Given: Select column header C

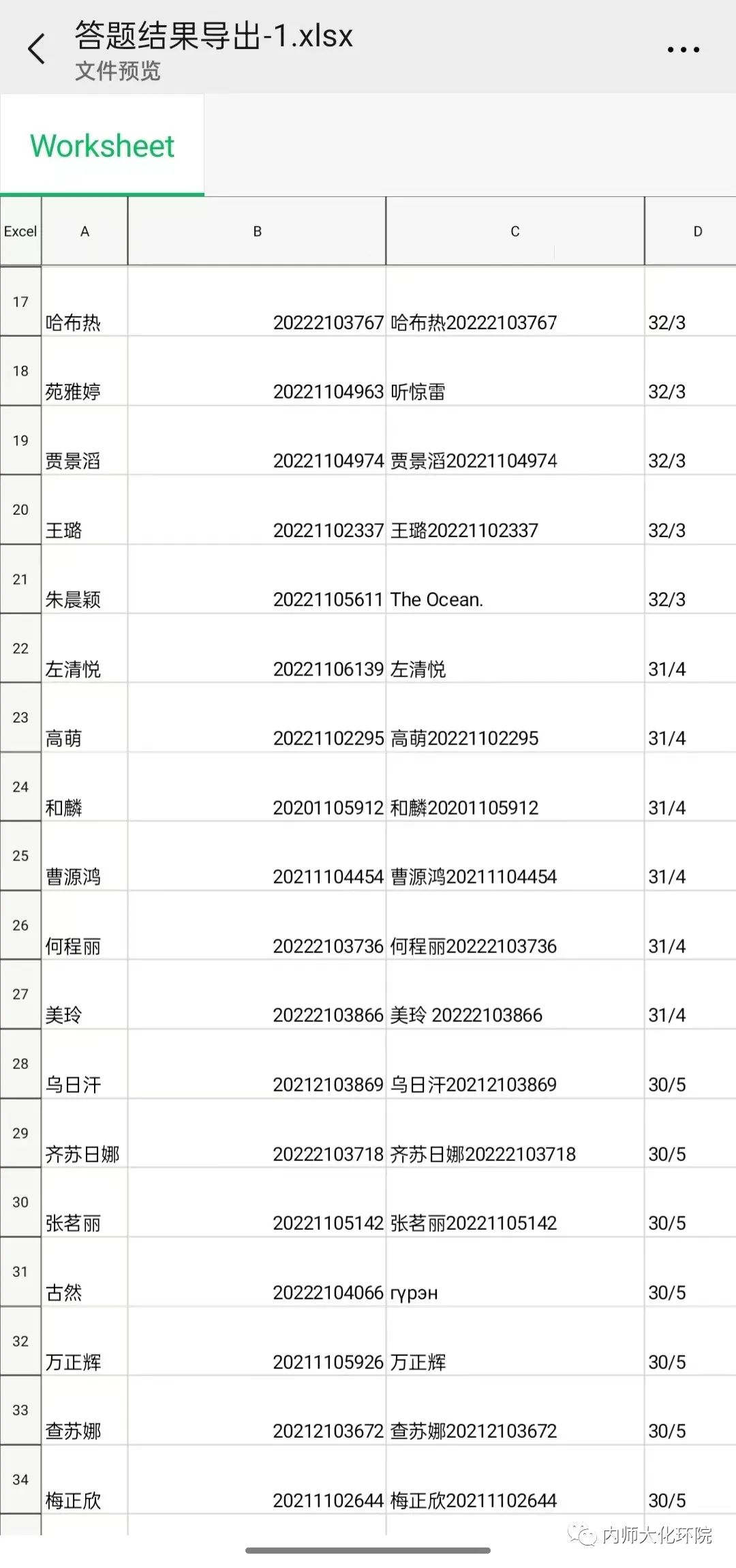Looking at the screenshot, I should tap(515, 231).
